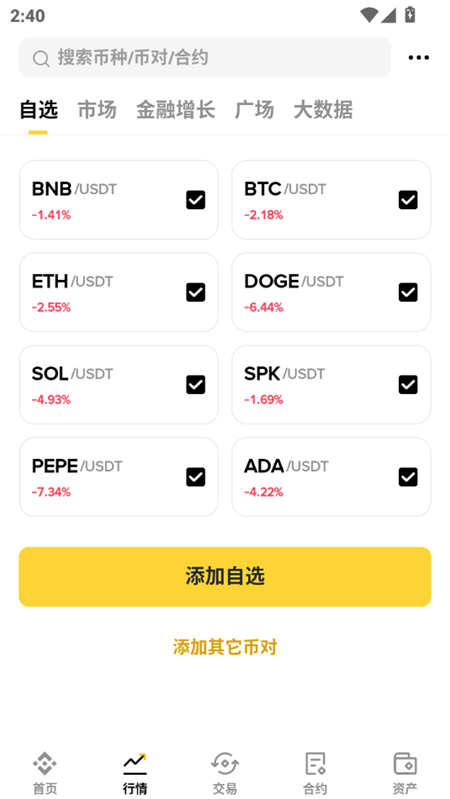Open the 添加其它币对 link

tap(225, 647)
